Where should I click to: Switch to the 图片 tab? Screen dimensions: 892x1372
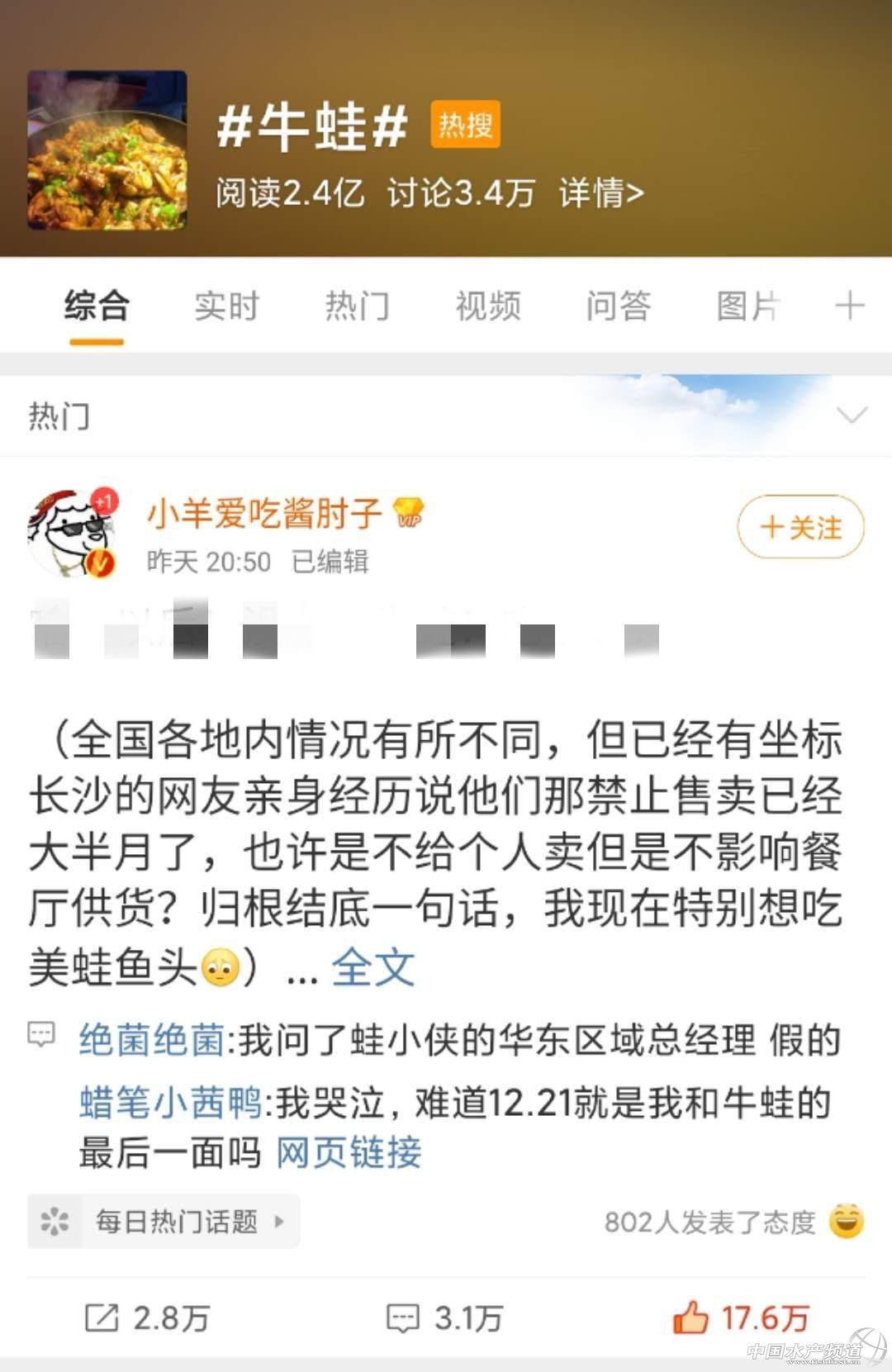coord(747,306)
